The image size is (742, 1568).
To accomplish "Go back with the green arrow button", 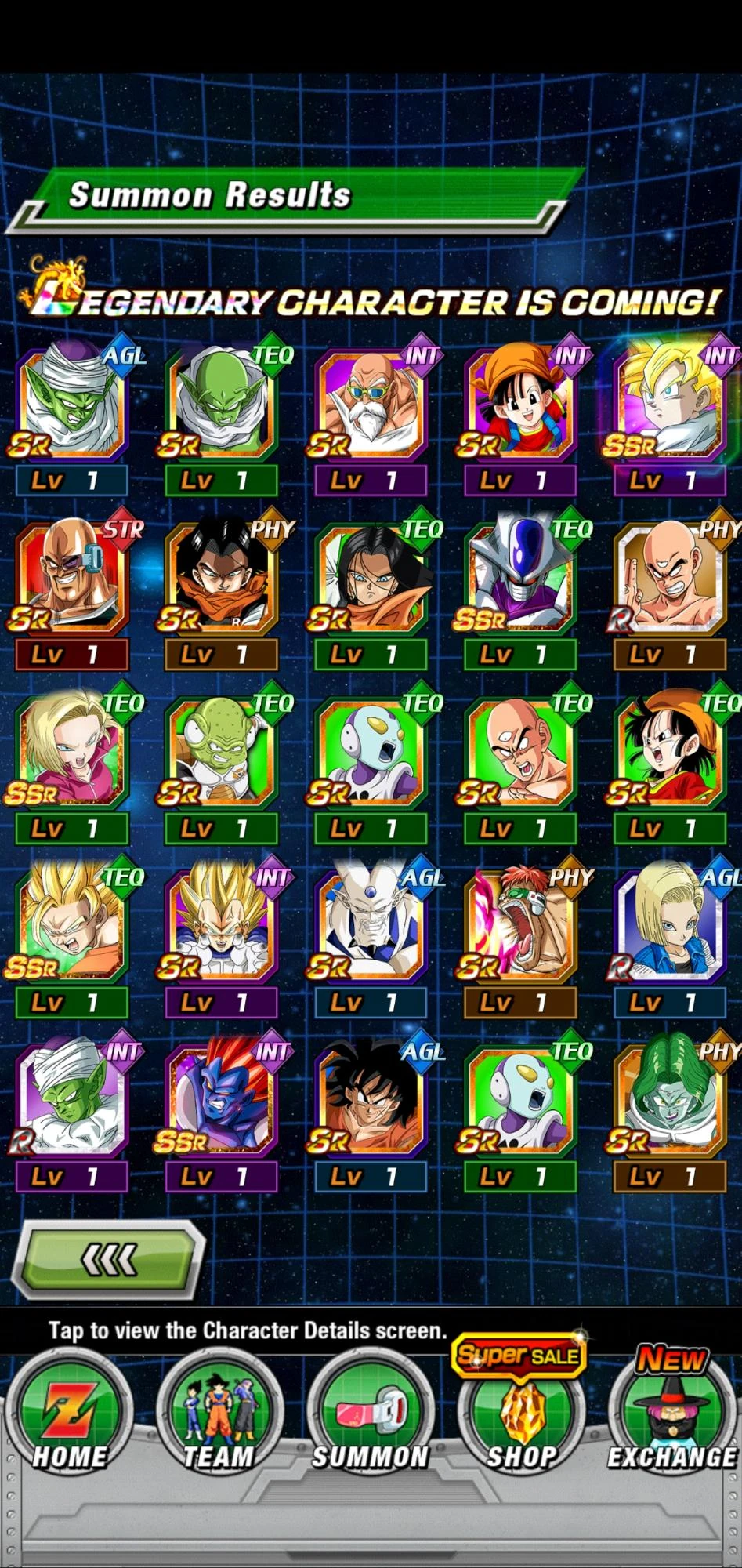I will (x=111, y=1260).
